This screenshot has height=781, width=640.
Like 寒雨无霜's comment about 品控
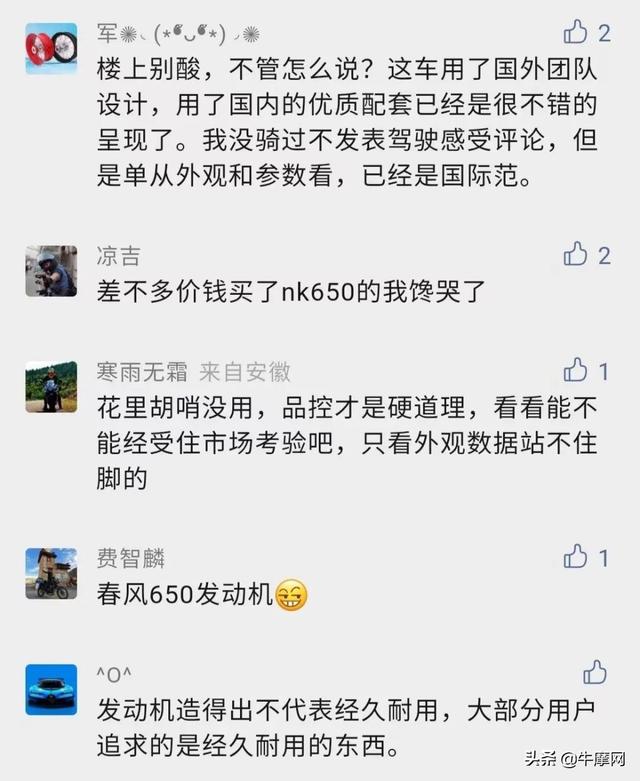tap(576, 371)
